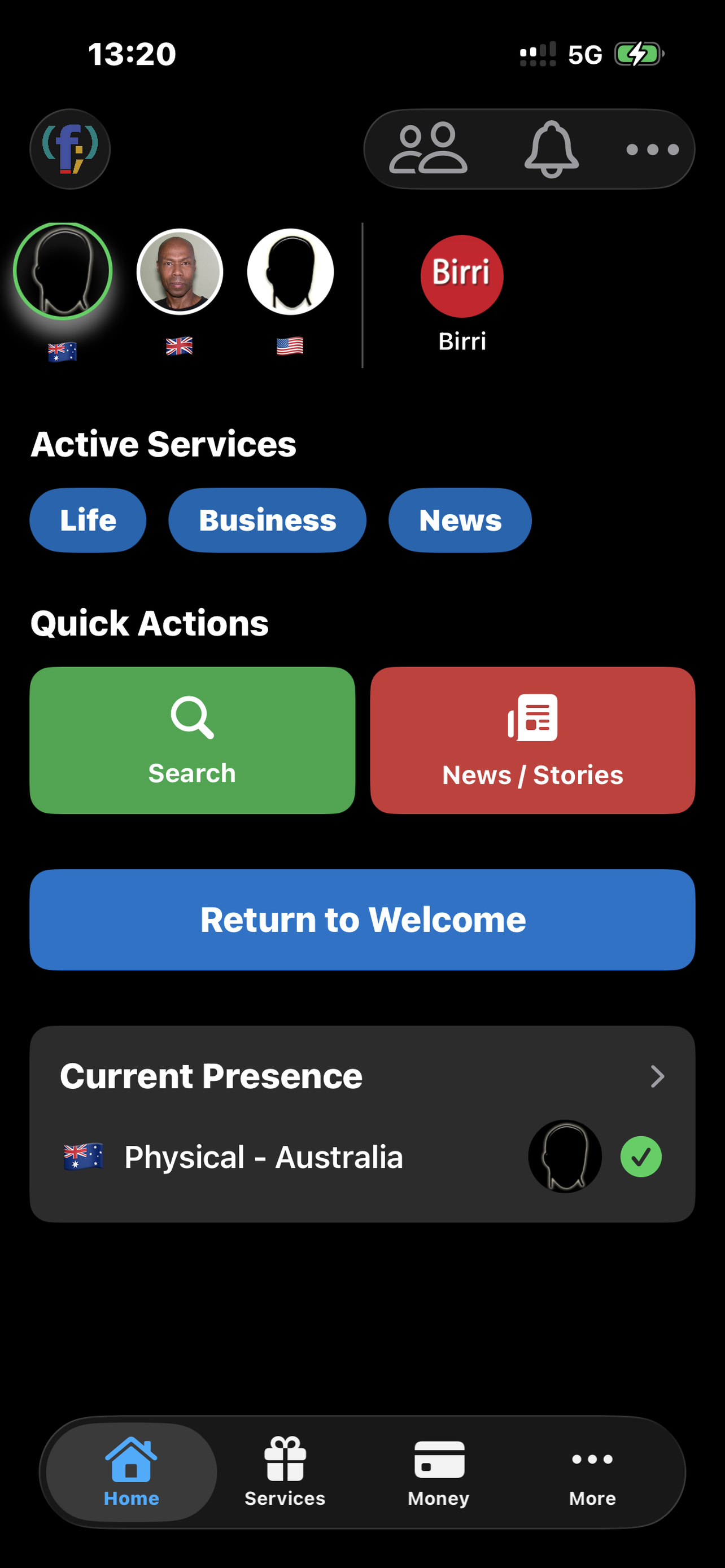Viewport: 725px width, 1568px height.
Task: Tap the app logo in the header
Action: pyautogui.click(x=70, y=149)
